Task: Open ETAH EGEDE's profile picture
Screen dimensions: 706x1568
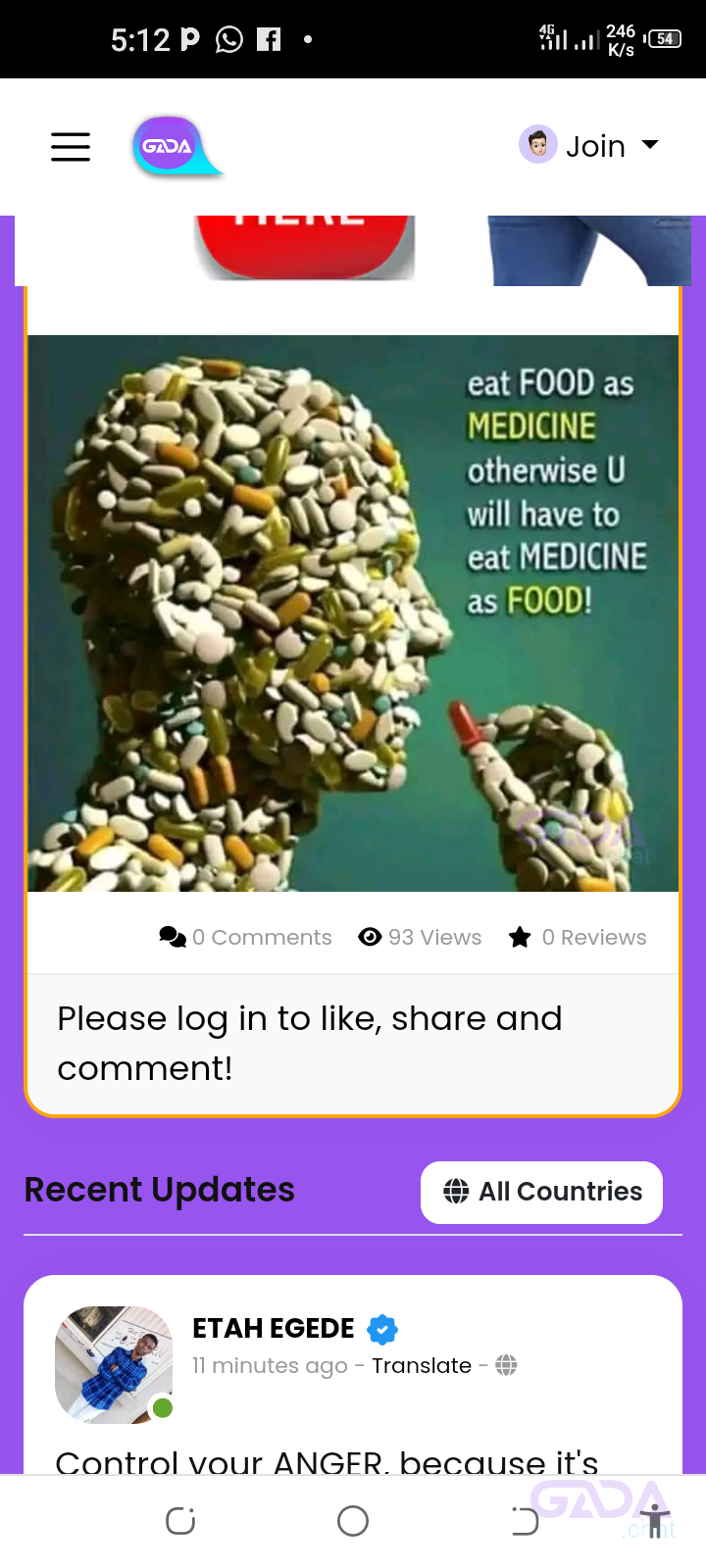Action: point(114,1364)
